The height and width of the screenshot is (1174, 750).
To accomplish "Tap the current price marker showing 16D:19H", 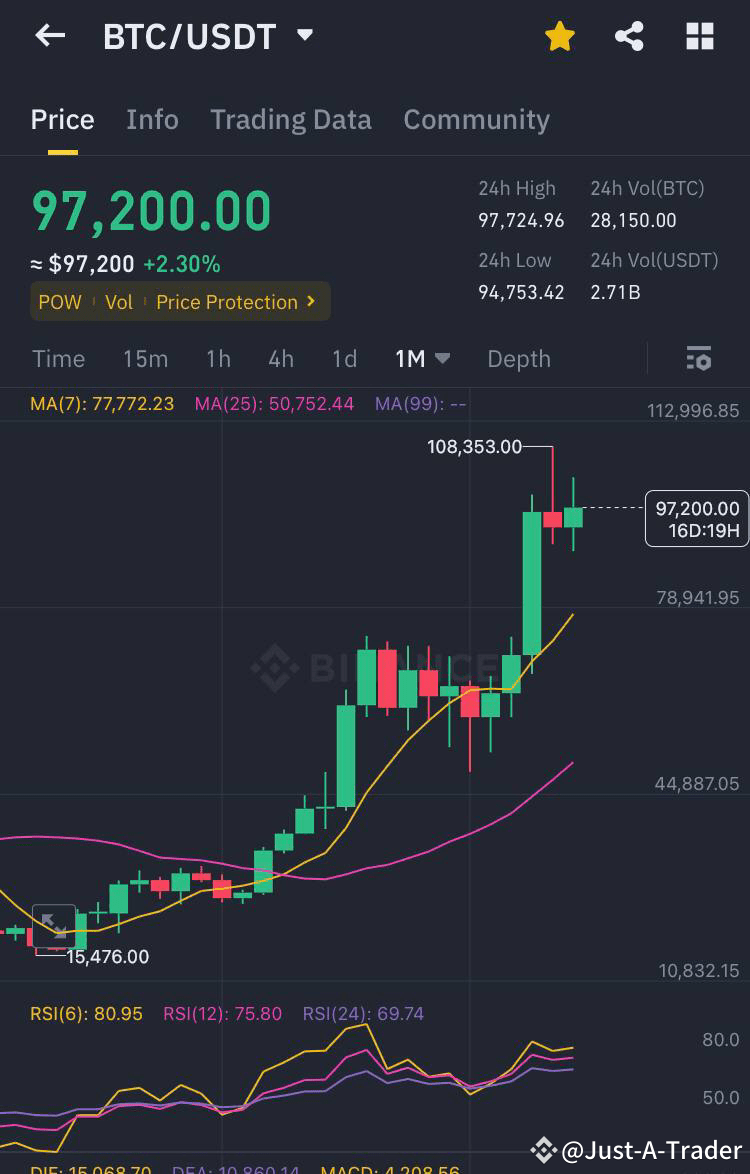I will [x=697, y=518].
